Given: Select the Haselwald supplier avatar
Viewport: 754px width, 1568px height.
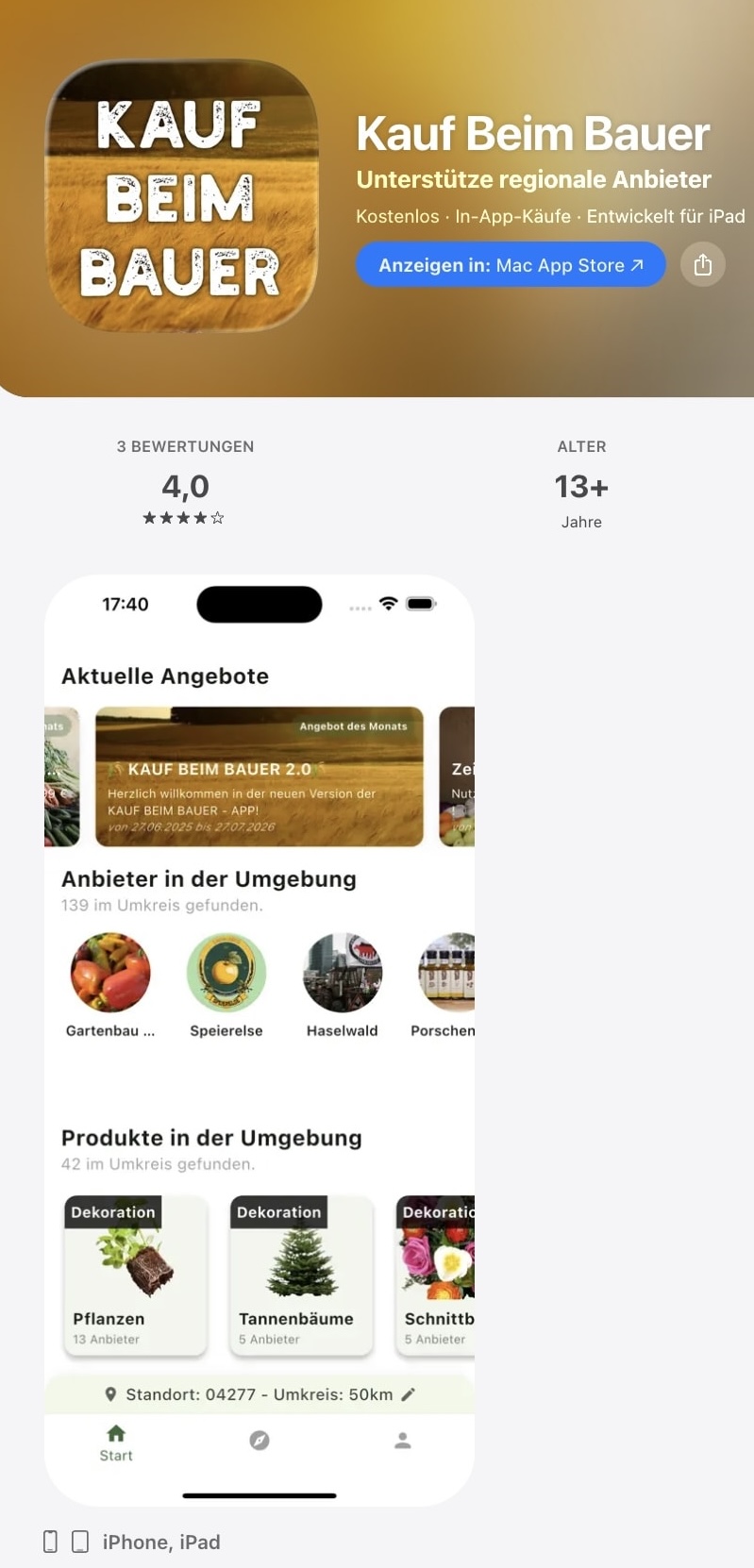Looking at the screenshot, I should pos(342,972).
